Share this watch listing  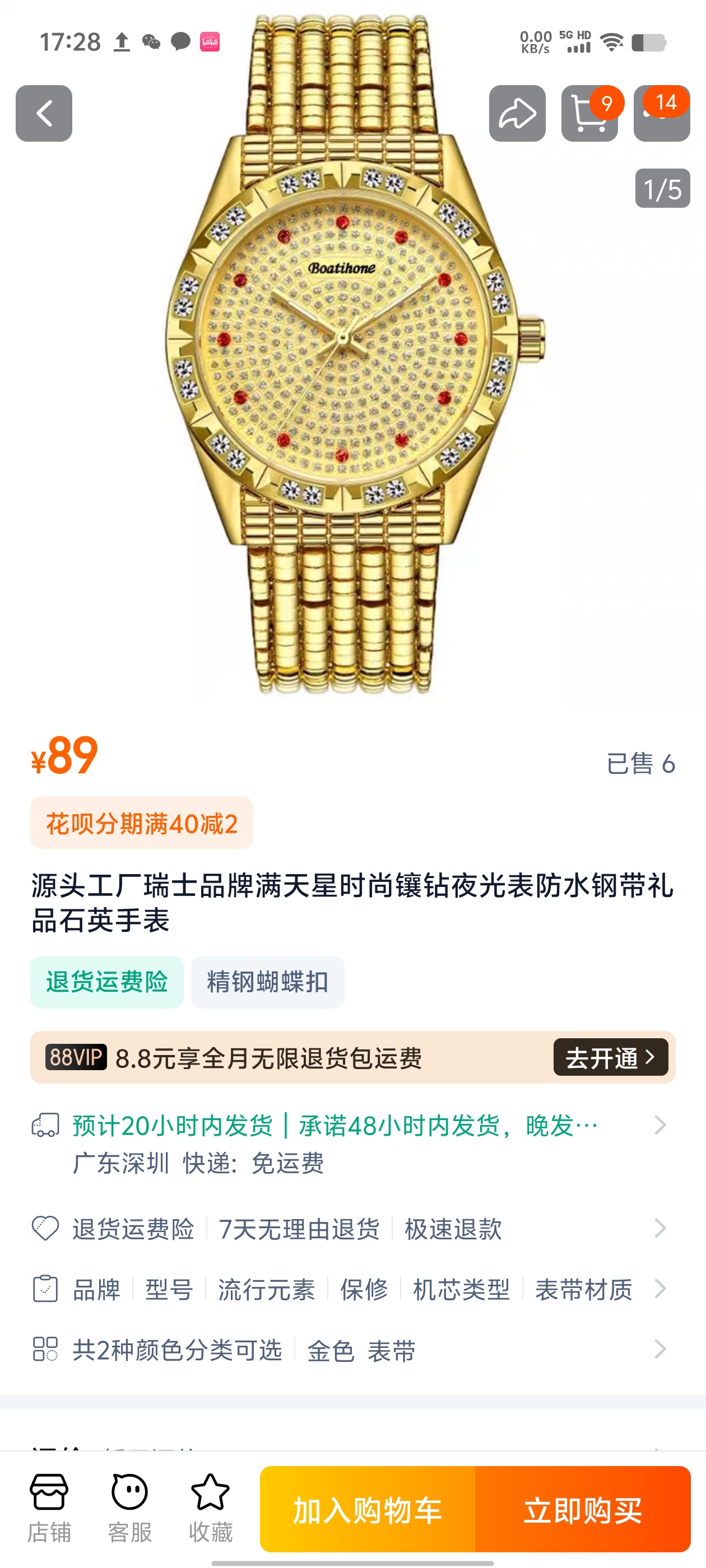(x=517, y=113)
